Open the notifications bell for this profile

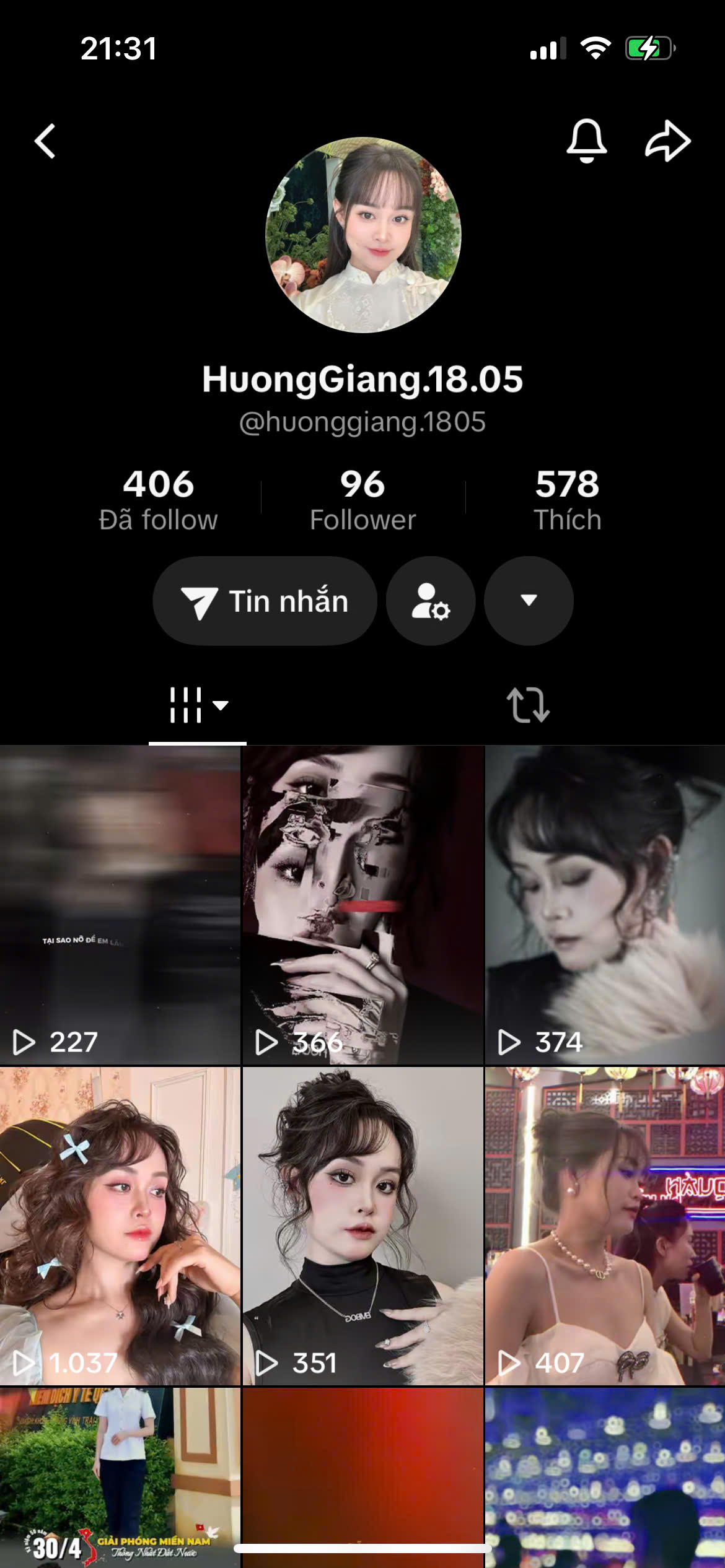[x=586, y=141]
